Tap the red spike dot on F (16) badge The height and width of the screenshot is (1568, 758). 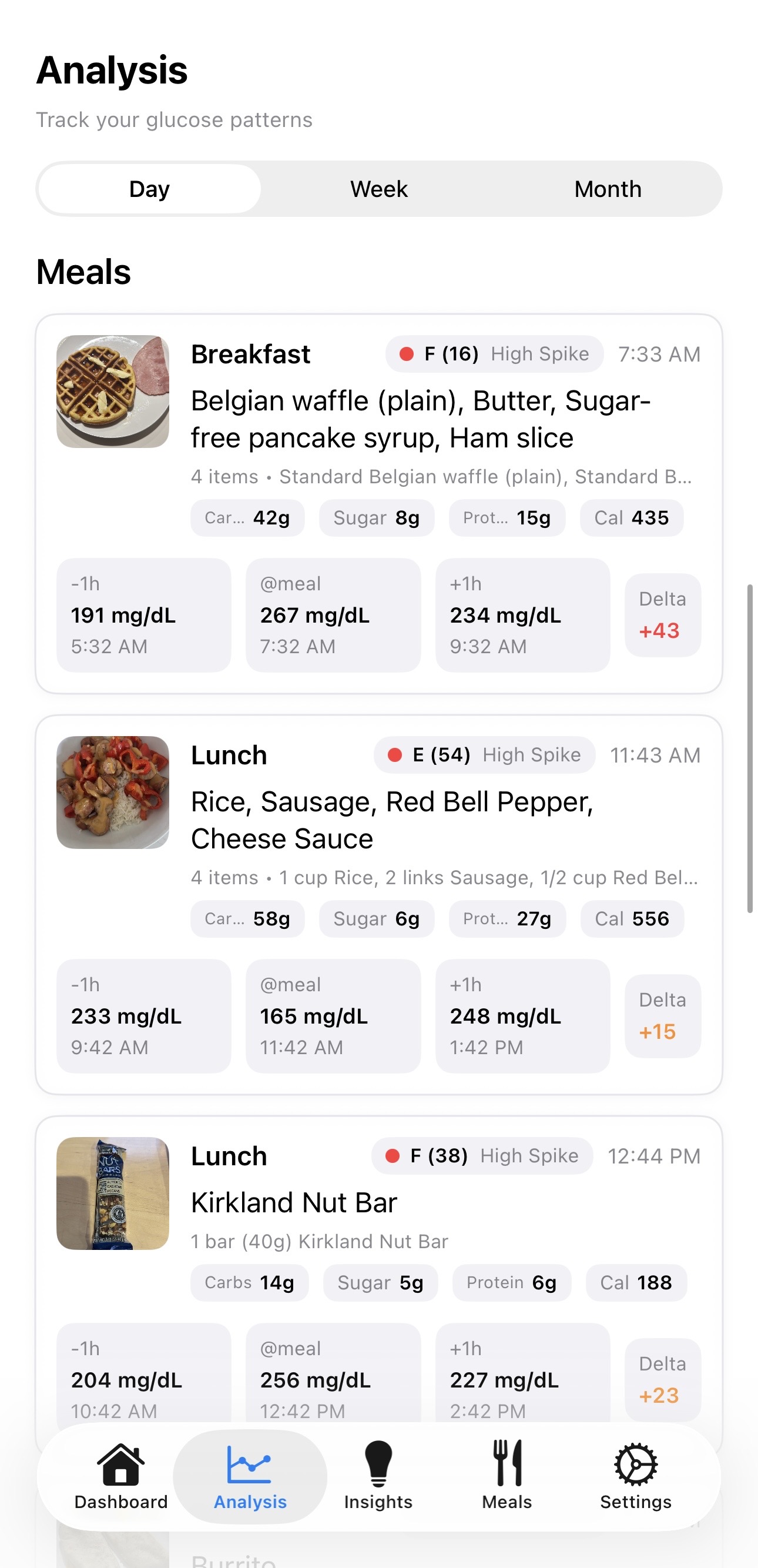(x=407, y=354)
